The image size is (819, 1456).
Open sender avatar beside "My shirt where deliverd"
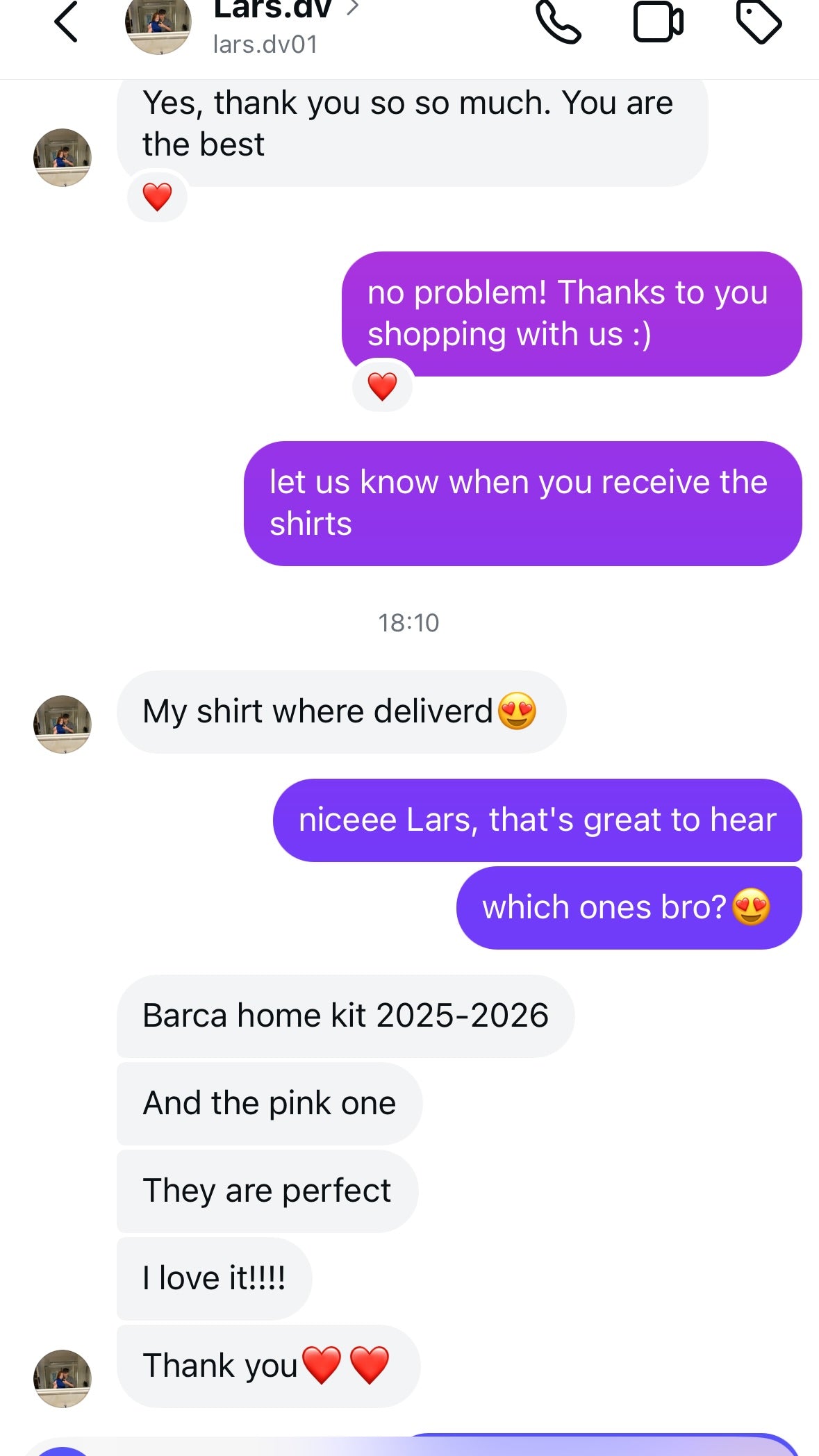63,725
